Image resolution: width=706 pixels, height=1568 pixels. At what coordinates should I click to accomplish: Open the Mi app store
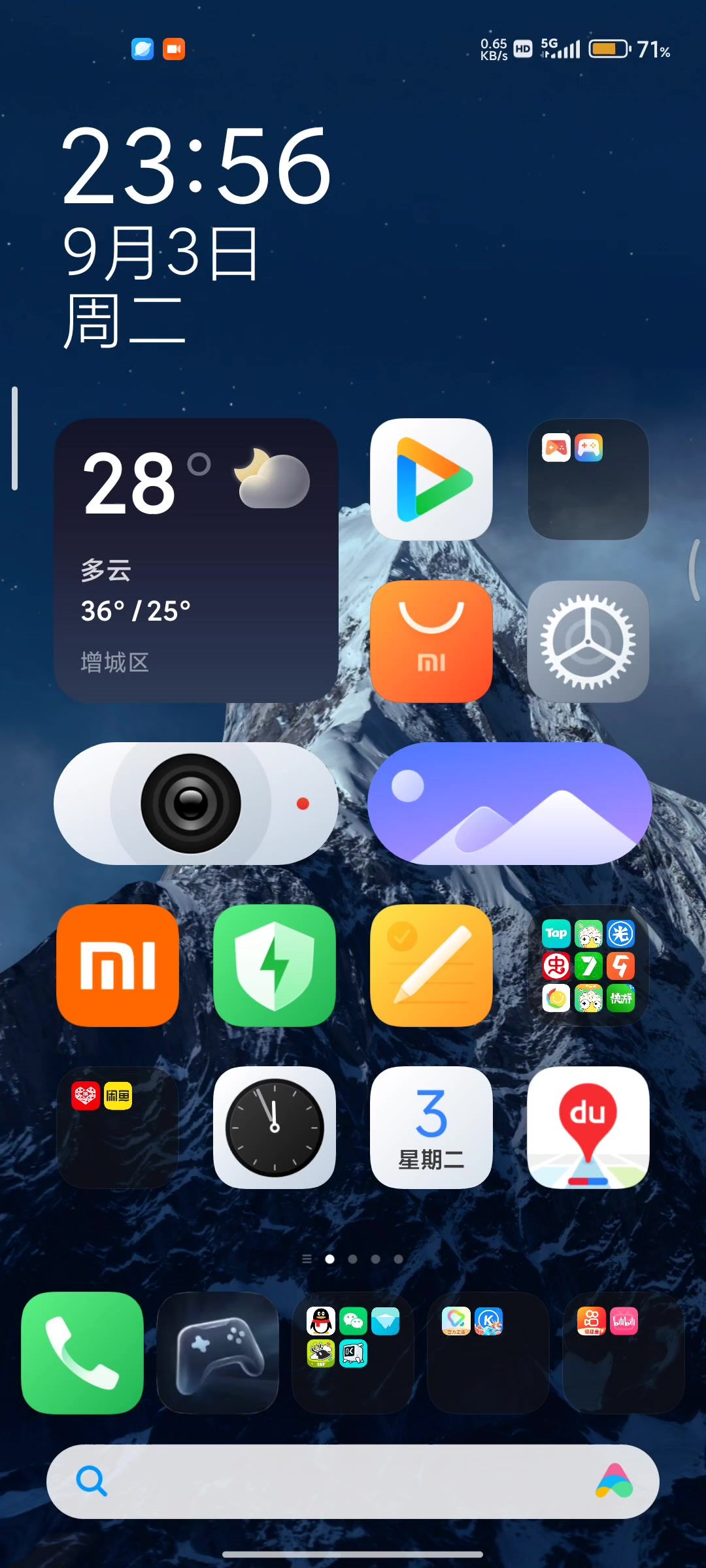431,642
